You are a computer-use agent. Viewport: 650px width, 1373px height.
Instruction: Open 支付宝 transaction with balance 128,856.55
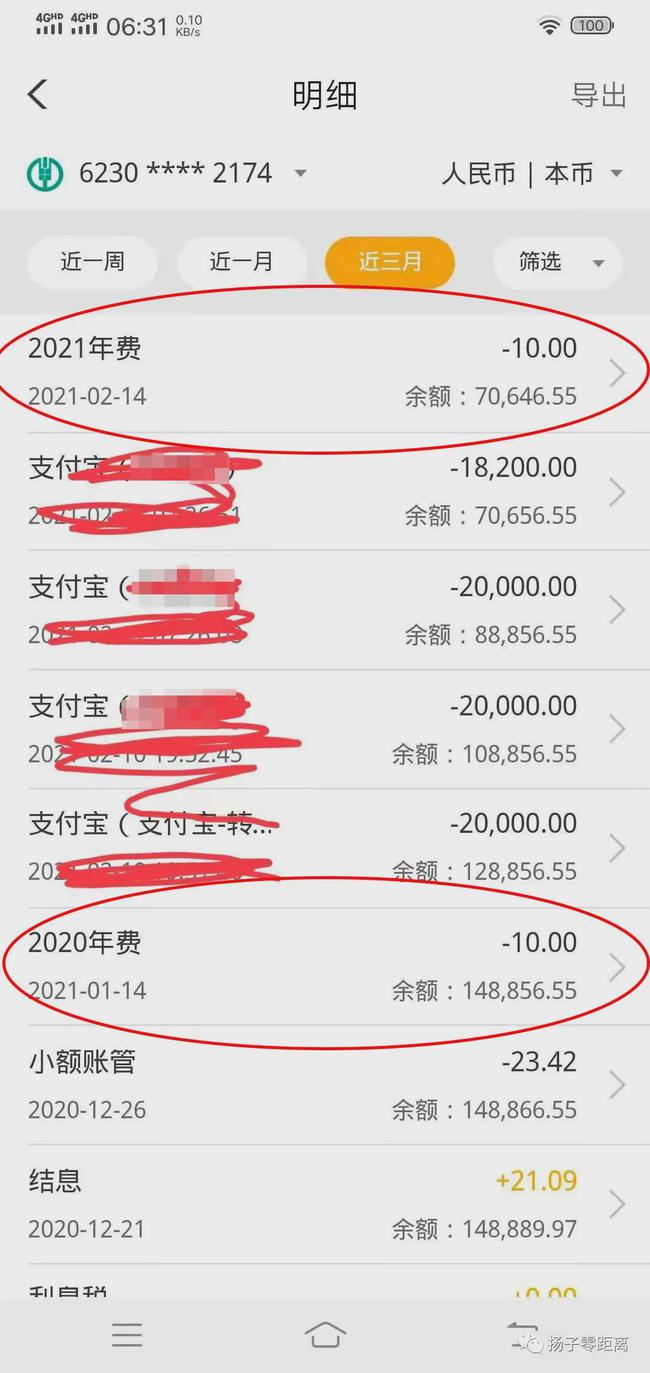(325, 847)
